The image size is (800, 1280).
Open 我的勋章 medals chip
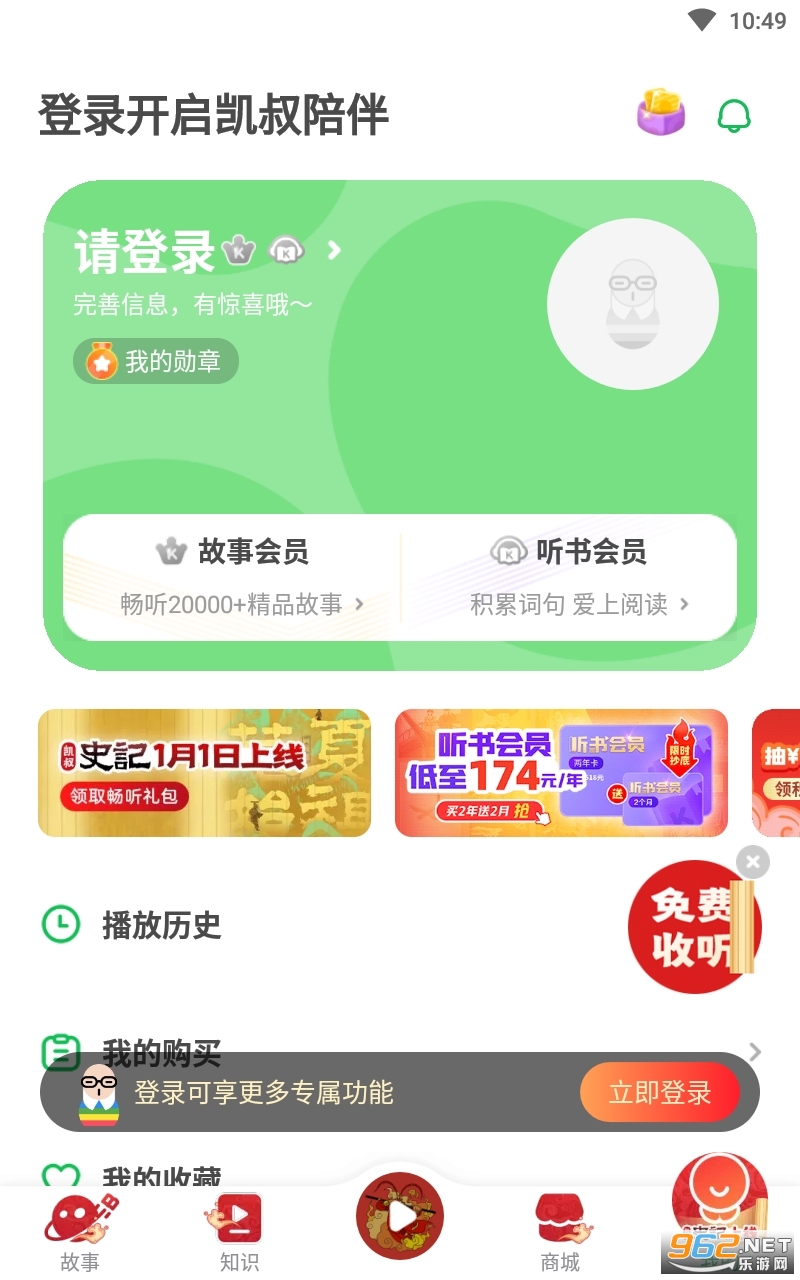pyautogui.click(x=156, y=361)
